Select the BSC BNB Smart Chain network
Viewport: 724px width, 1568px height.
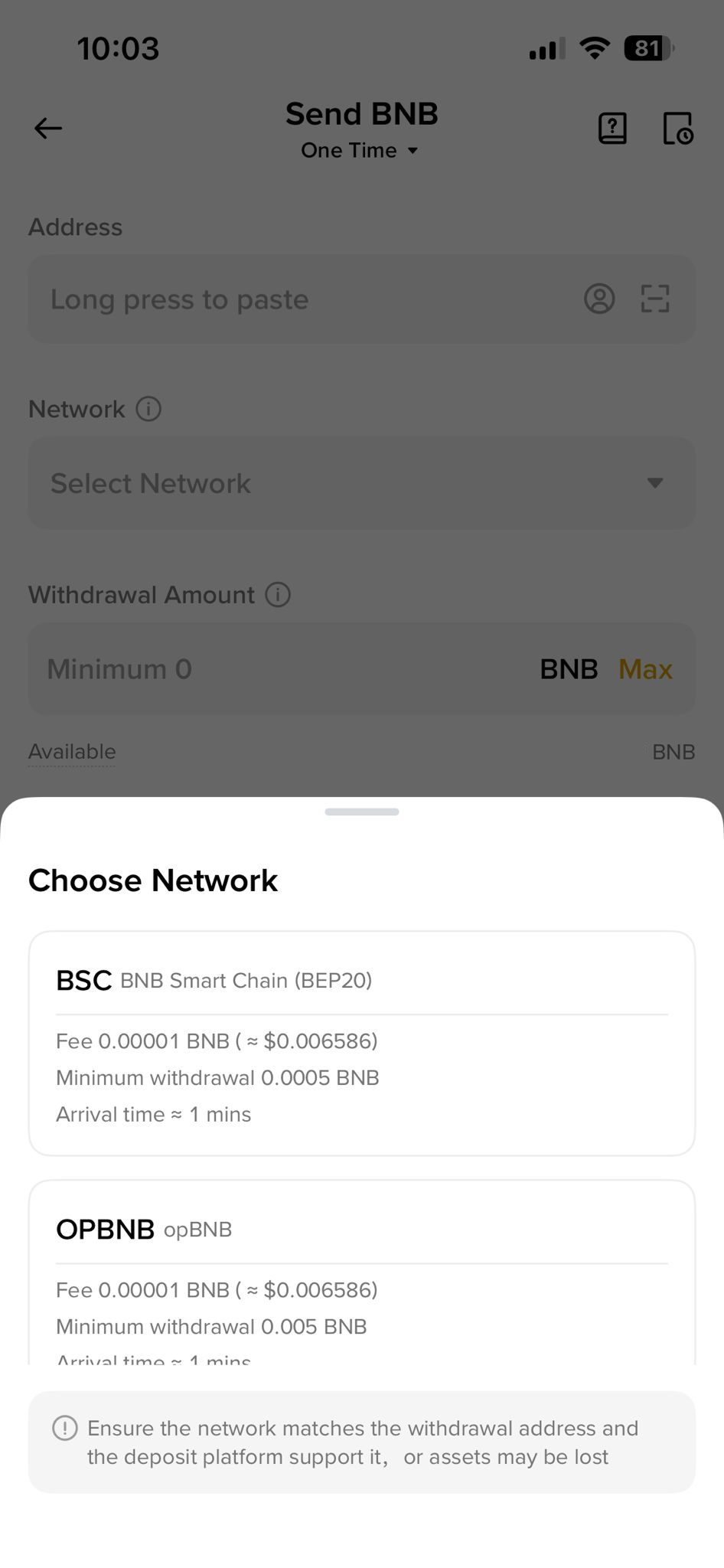coord(361,1042)
